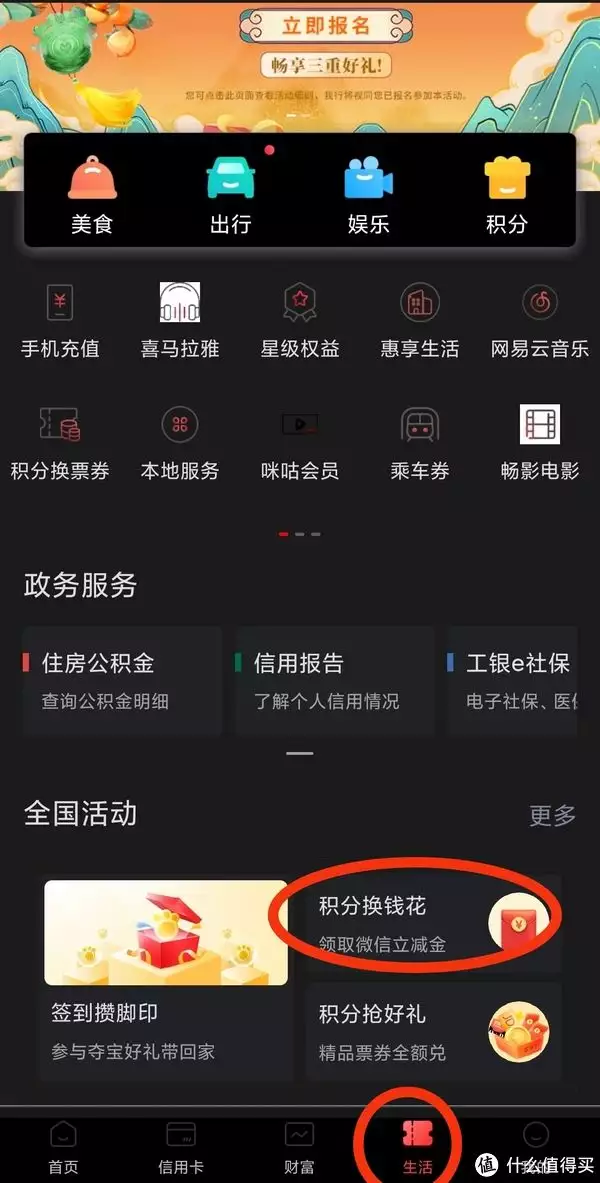
Task: Open 积分换票券 voucher exchange
Action: point(60,441)
